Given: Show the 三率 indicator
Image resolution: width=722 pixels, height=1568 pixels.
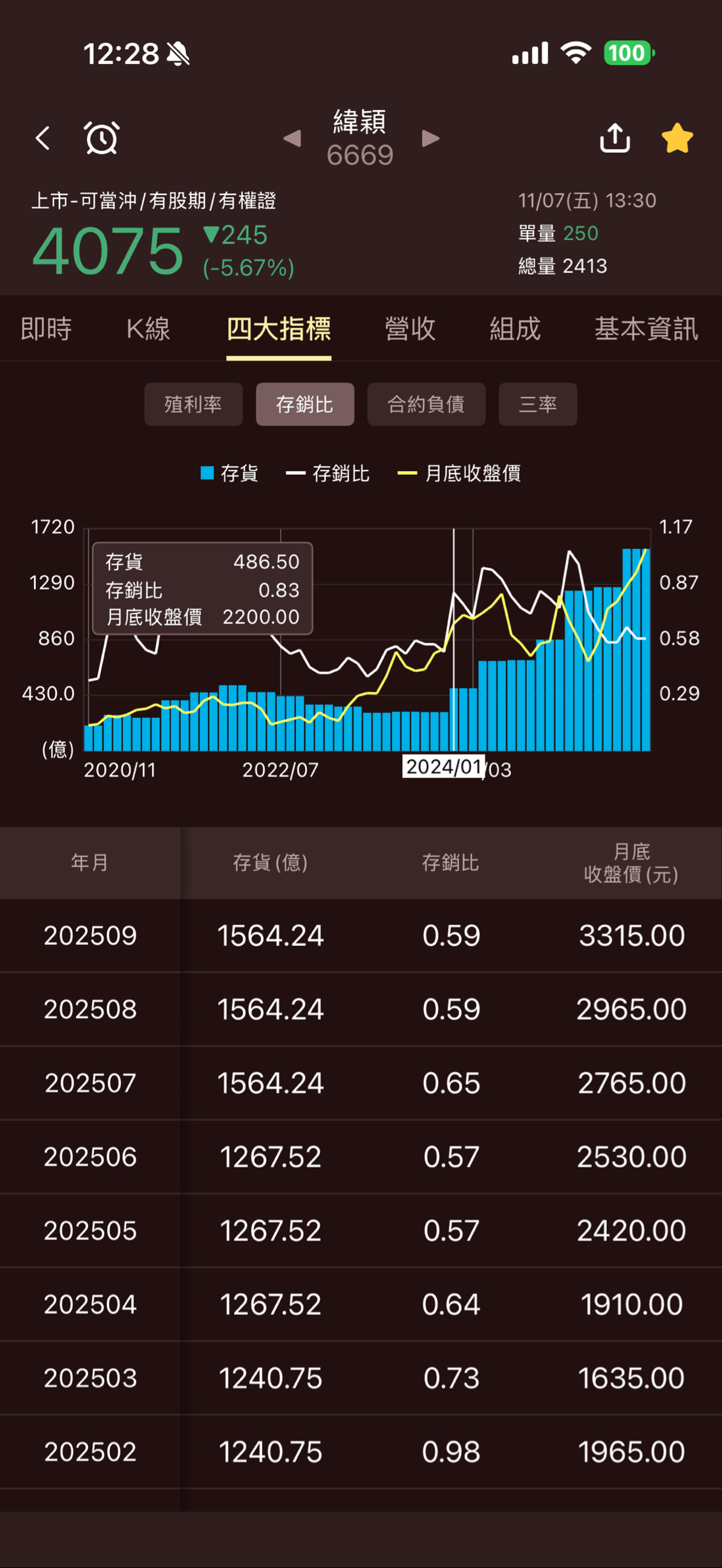Looking at the screenshot, I should [x=537, y=404].
